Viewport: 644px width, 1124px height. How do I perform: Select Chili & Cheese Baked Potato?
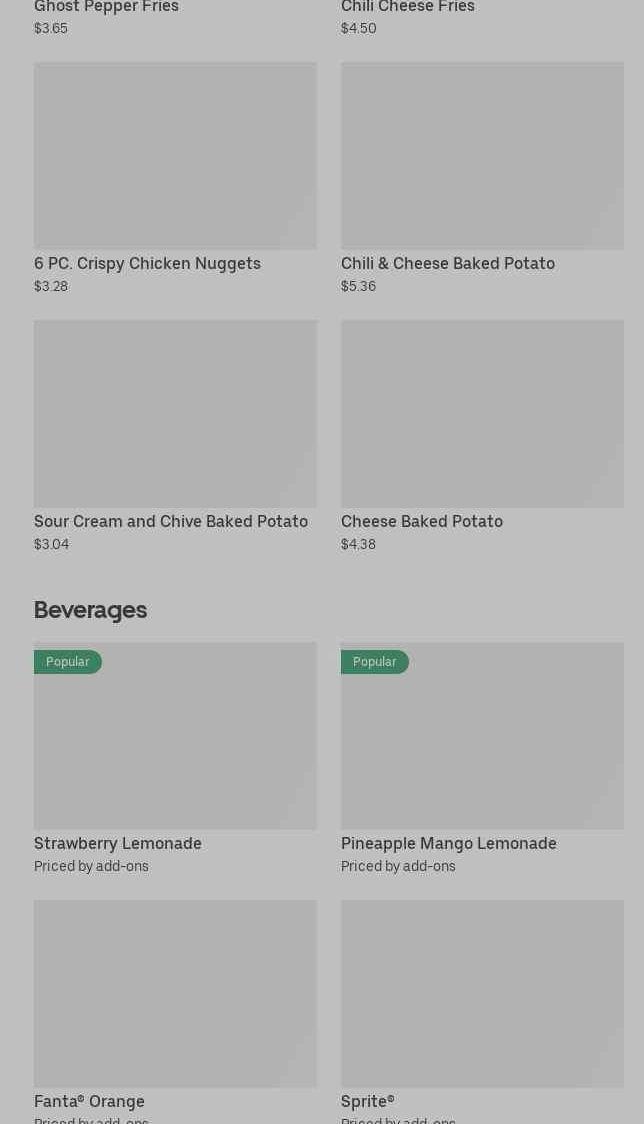(x=482, y=157)
